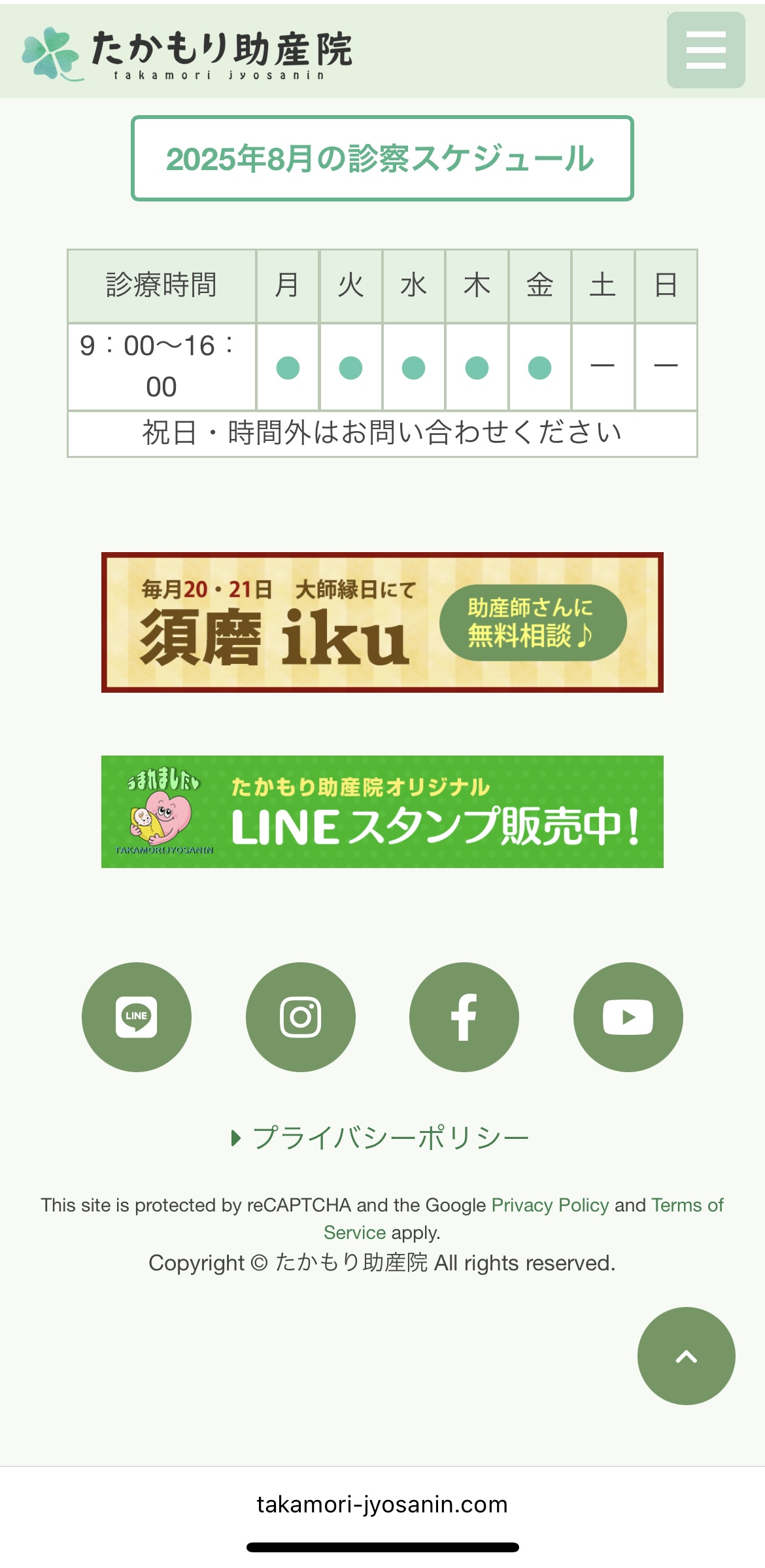Open the August 2025 consultation schedule
The image size is (765, 1568).
(x=382, y=159)
